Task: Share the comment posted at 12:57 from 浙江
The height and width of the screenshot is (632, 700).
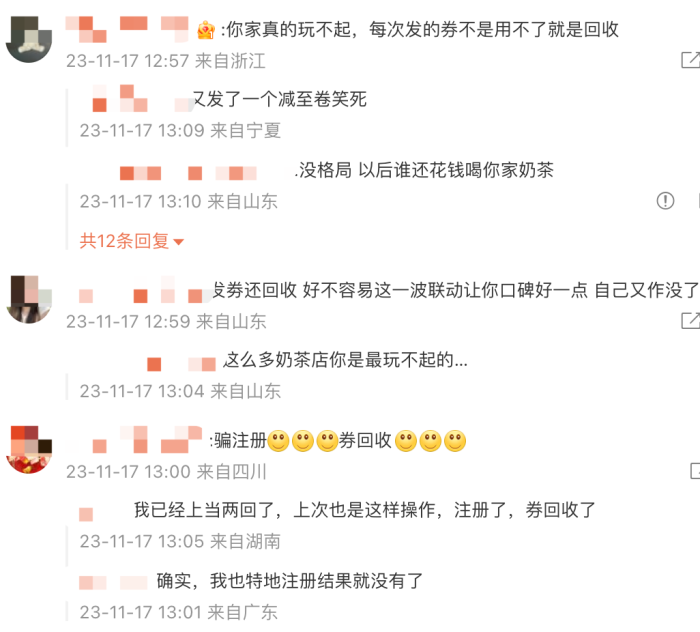Action: (x=690, y=60)
